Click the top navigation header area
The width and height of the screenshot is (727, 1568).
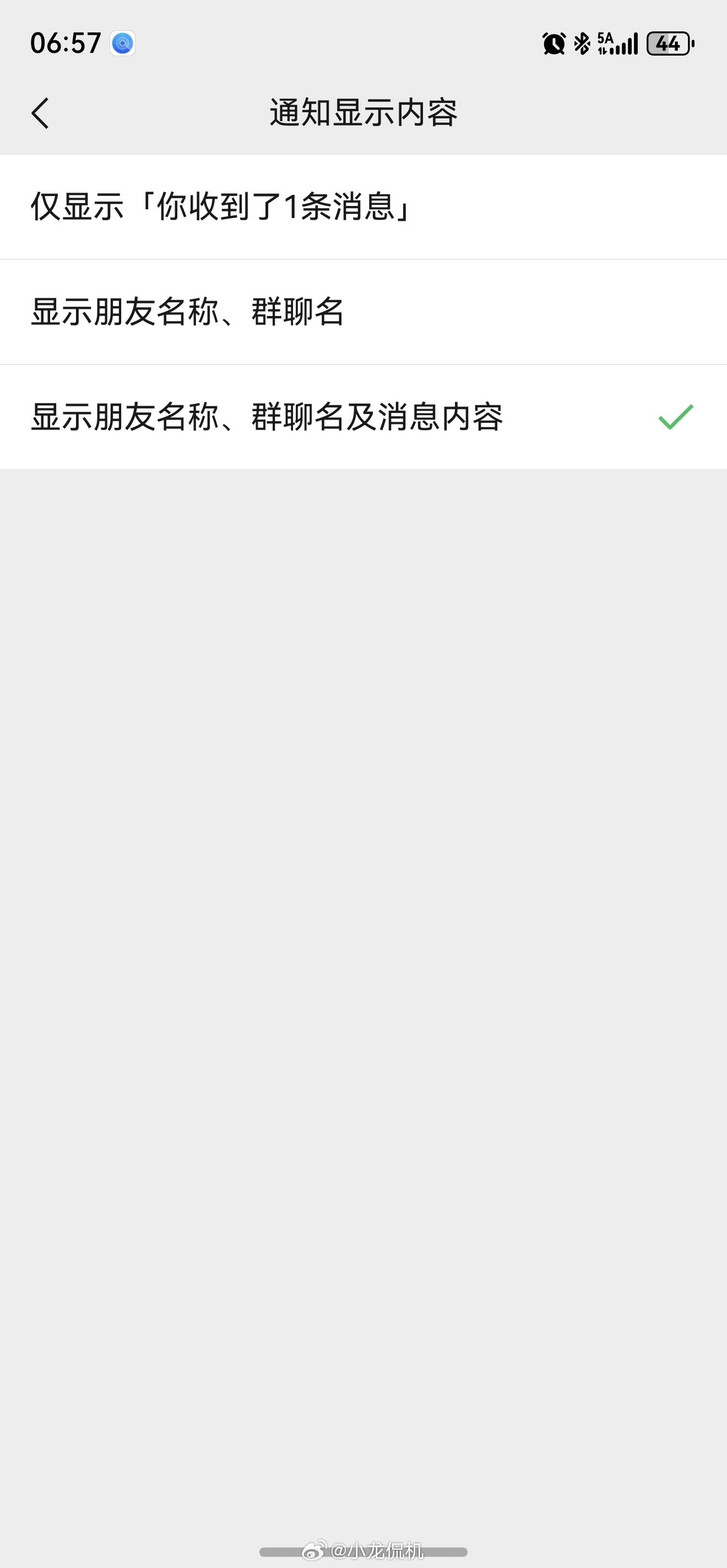(x=363, y=113)
